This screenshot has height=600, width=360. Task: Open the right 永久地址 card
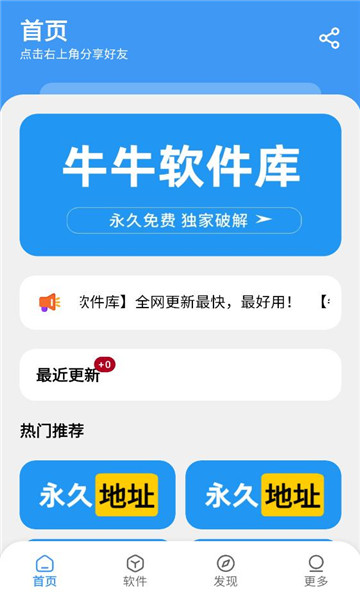click(x=263, y=494)
